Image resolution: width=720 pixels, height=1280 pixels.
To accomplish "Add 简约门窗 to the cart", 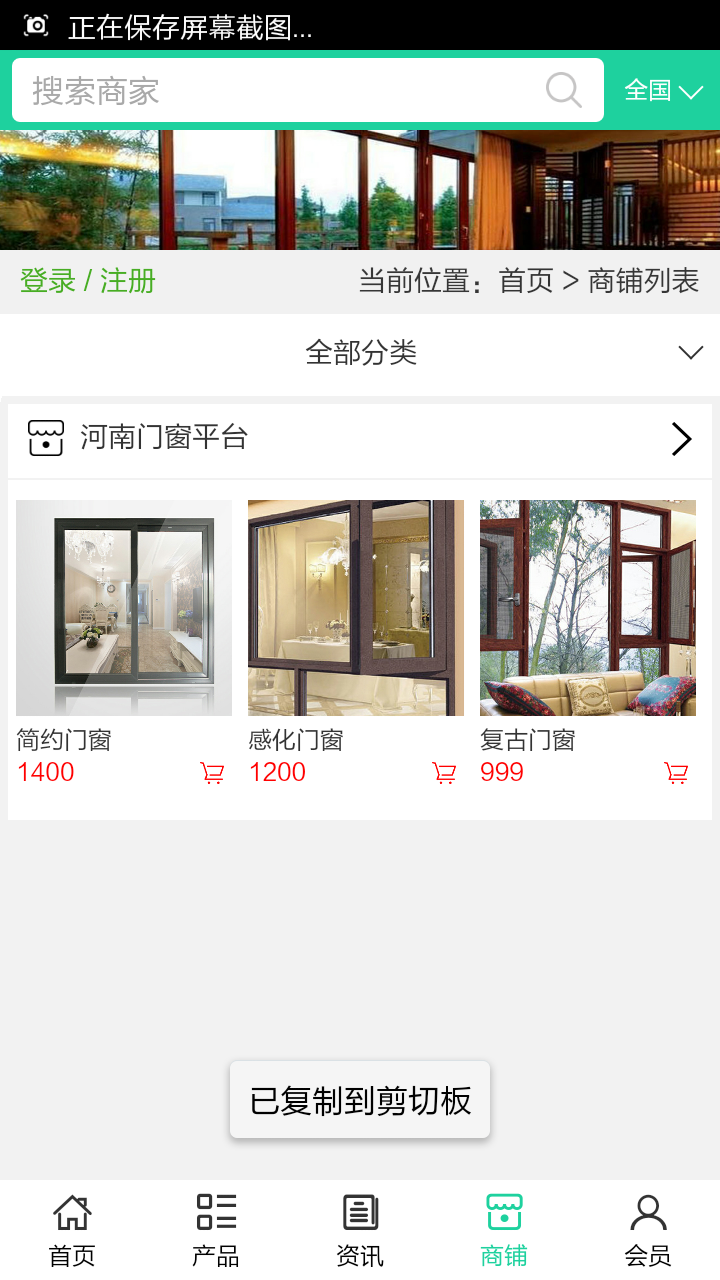I will 212,773.
